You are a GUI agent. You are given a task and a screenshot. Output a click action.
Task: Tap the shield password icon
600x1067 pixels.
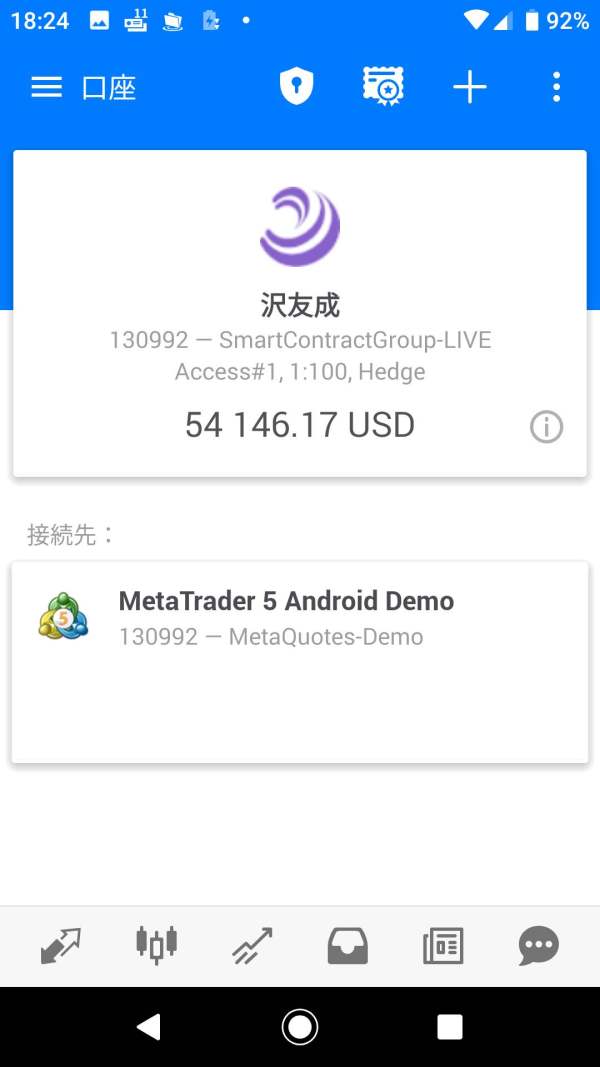(x=297, y=86)
